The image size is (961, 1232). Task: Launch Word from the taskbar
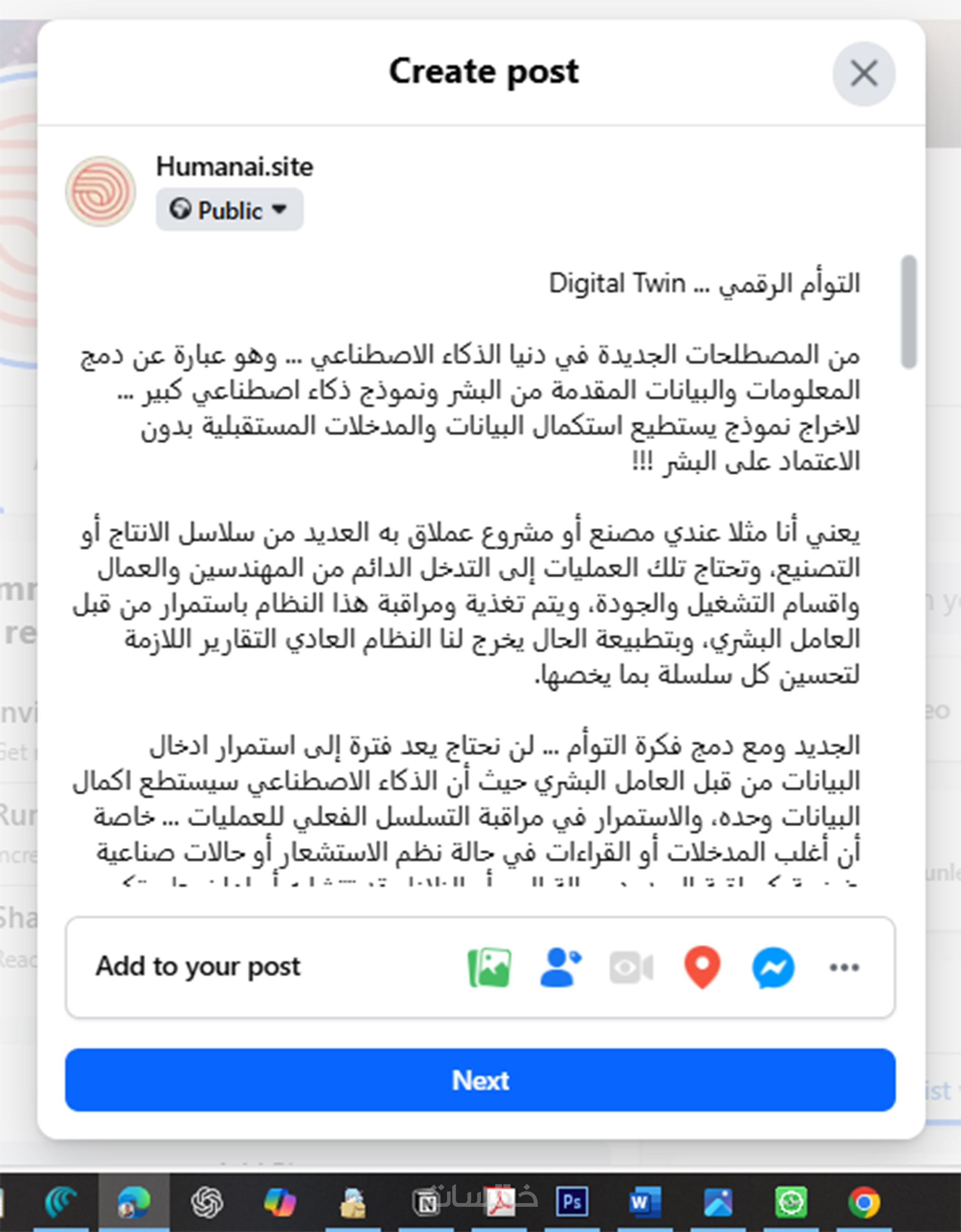(645, 1203)
